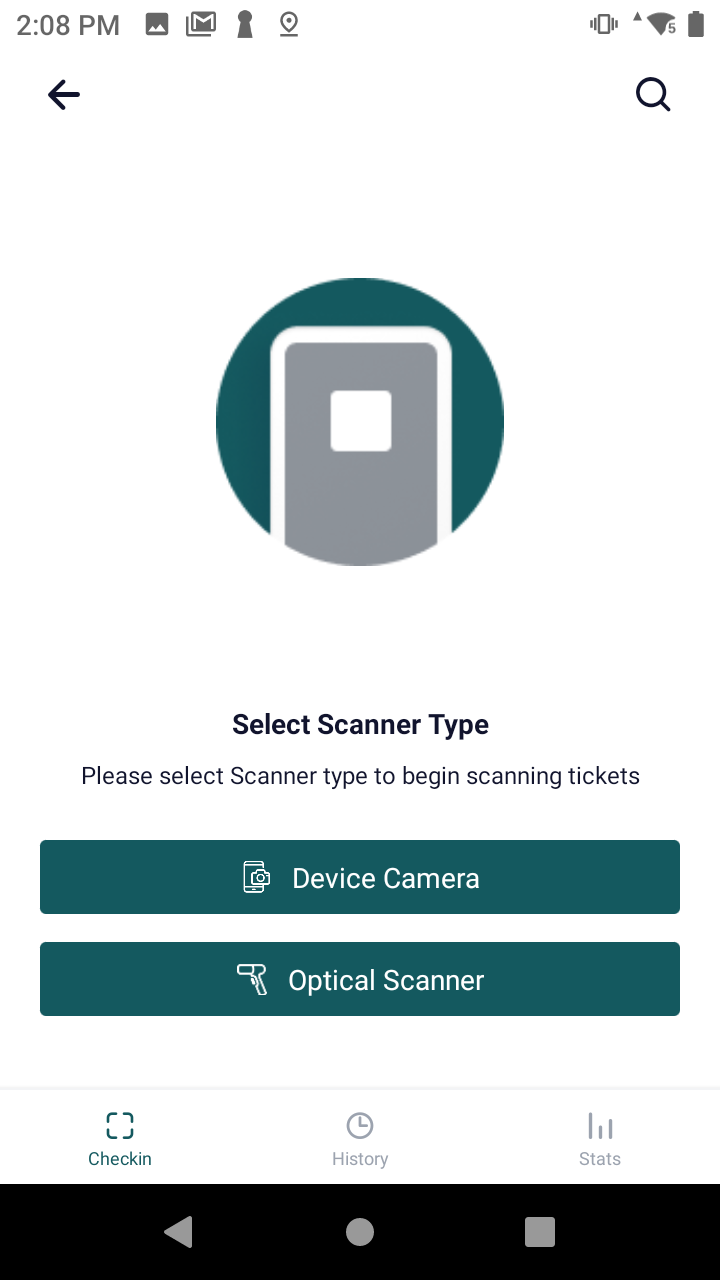Choose the Optical Scanner option
The image size is (720, 1280).
(x=360, y=979)
